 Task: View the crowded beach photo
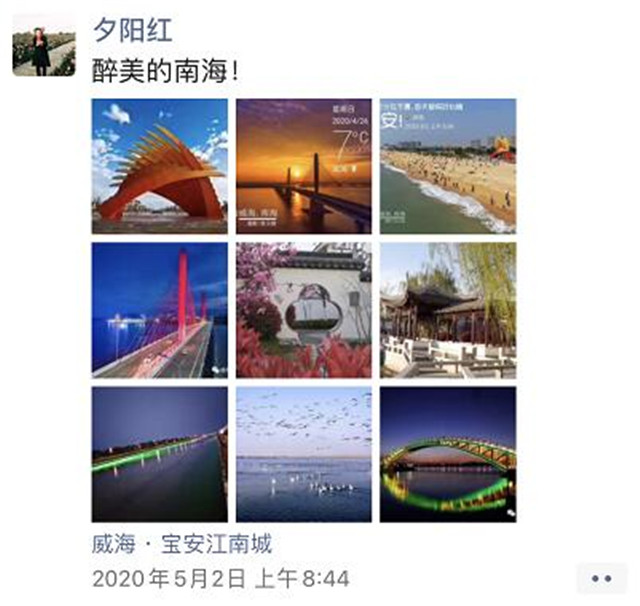(447, 166)
